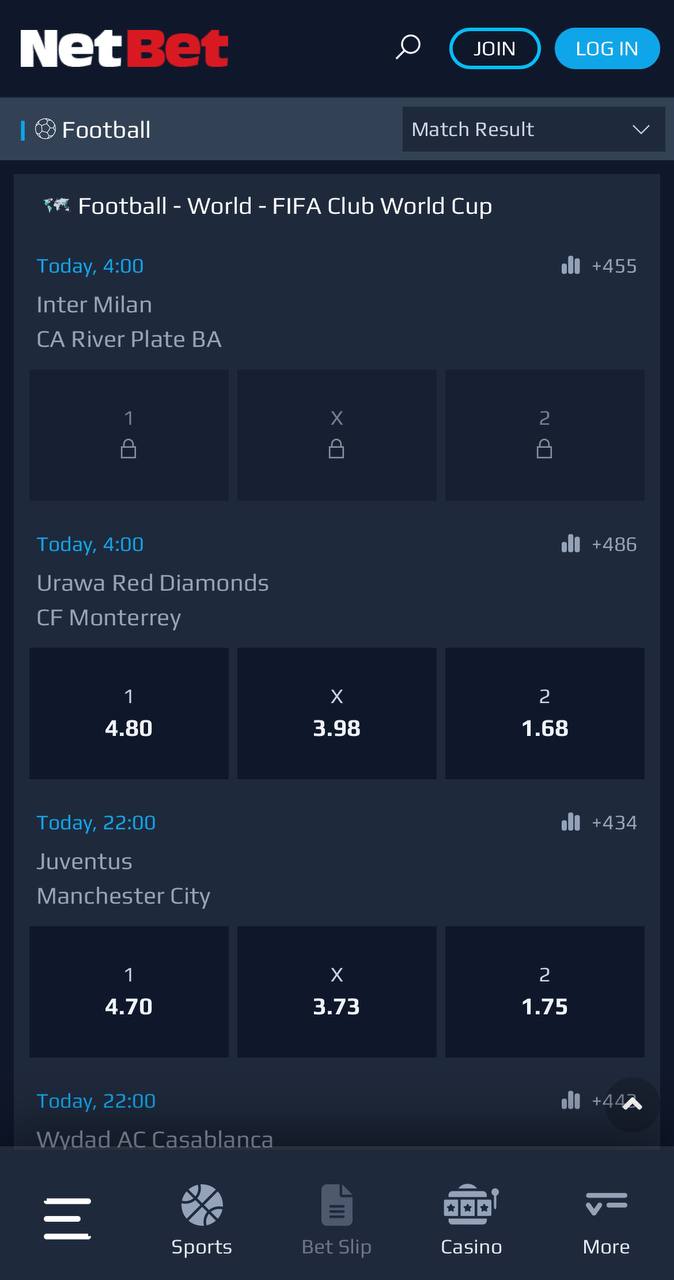Switch to the Sports tab
The height and width of the screenshot is (1280, 674).
[202, 1220]
